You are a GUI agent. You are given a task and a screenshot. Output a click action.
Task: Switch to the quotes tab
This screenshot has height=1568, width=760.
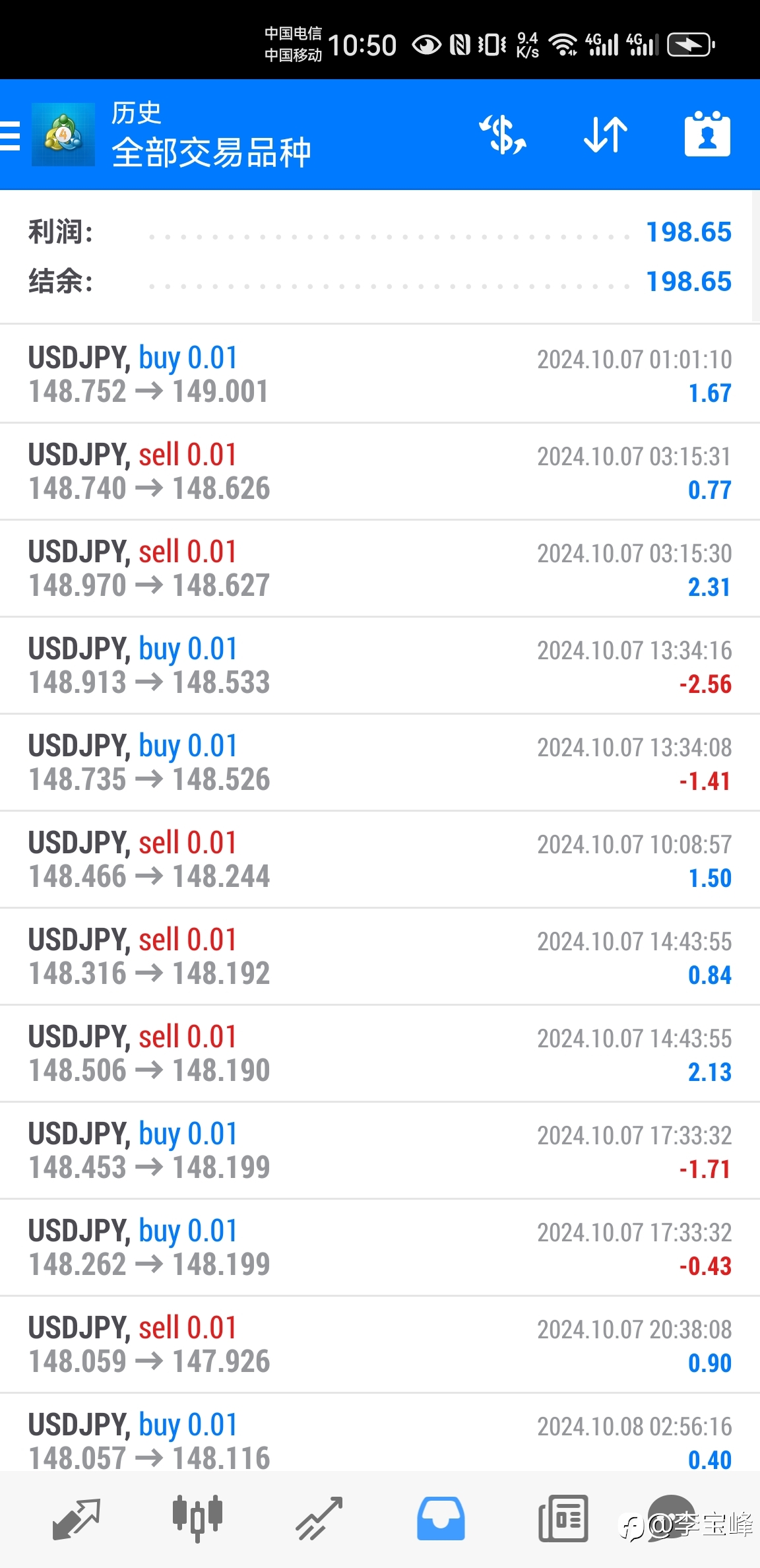click(76, 1519)
